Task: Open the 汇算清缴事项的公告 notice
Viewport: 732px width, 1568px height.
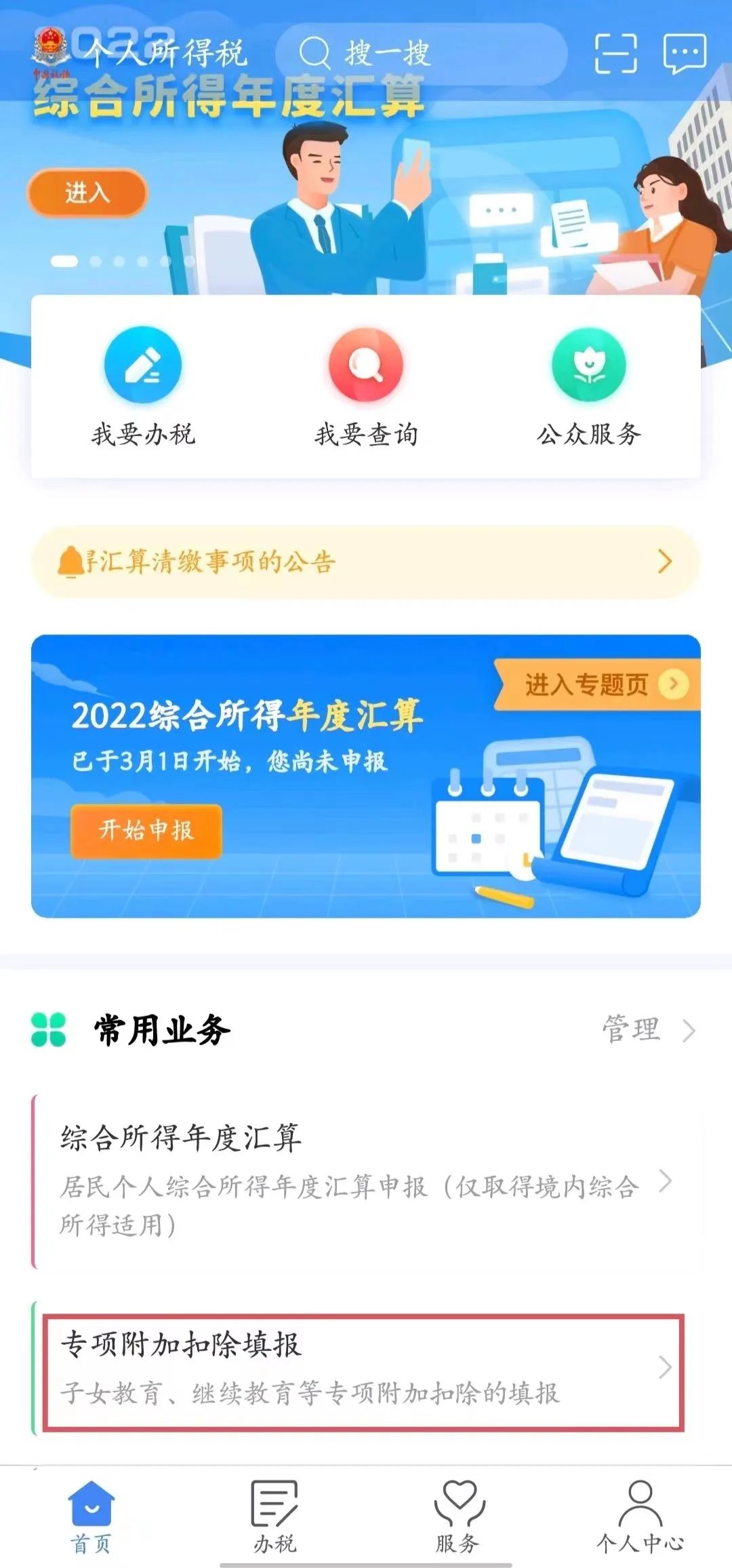Action: (366, 562)
